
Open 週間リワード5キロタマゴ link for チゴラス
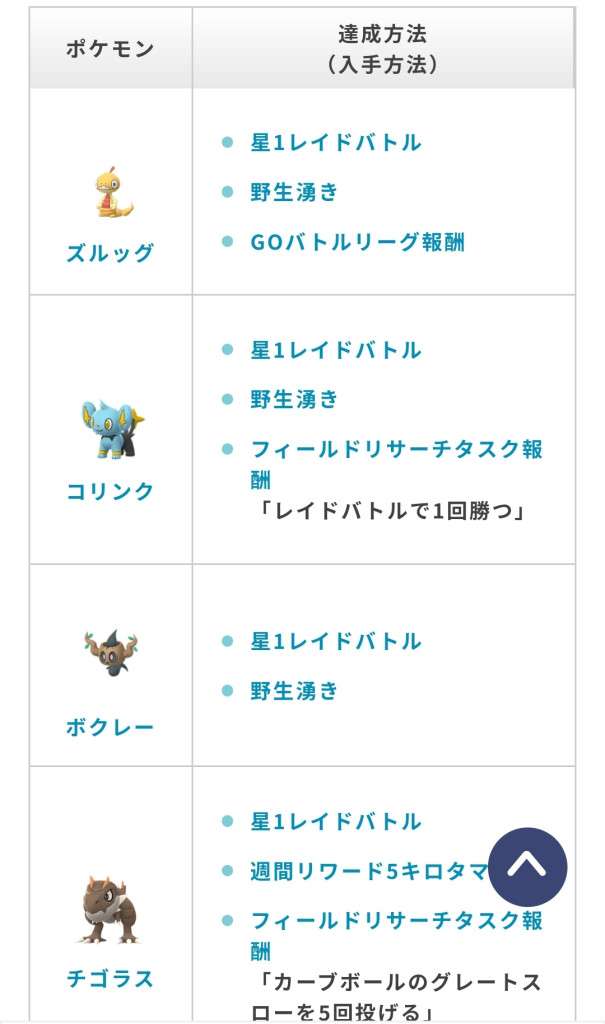pyautogui.click(x=366, y=871)
